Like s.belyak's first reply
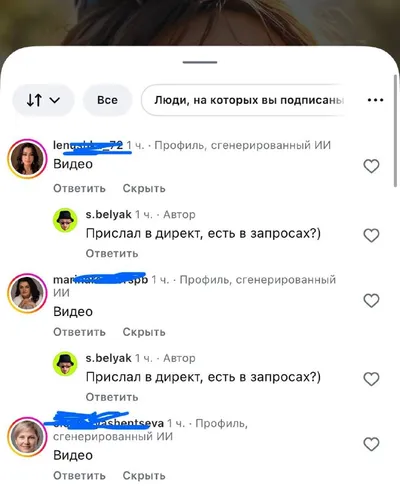400x489 pixels. 371,235
